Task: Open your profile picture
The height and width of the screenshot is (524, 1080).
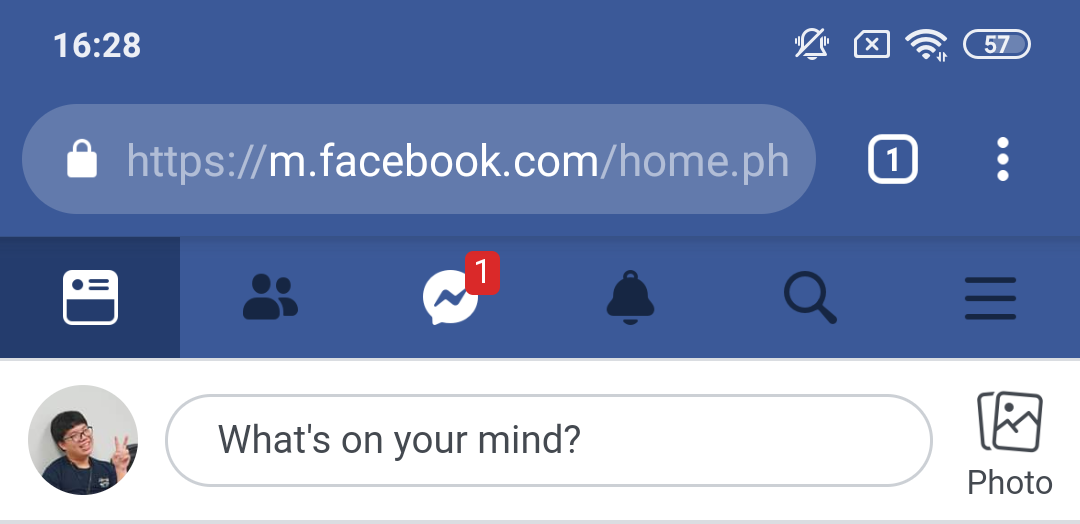Action: click(x=83, y=440)
